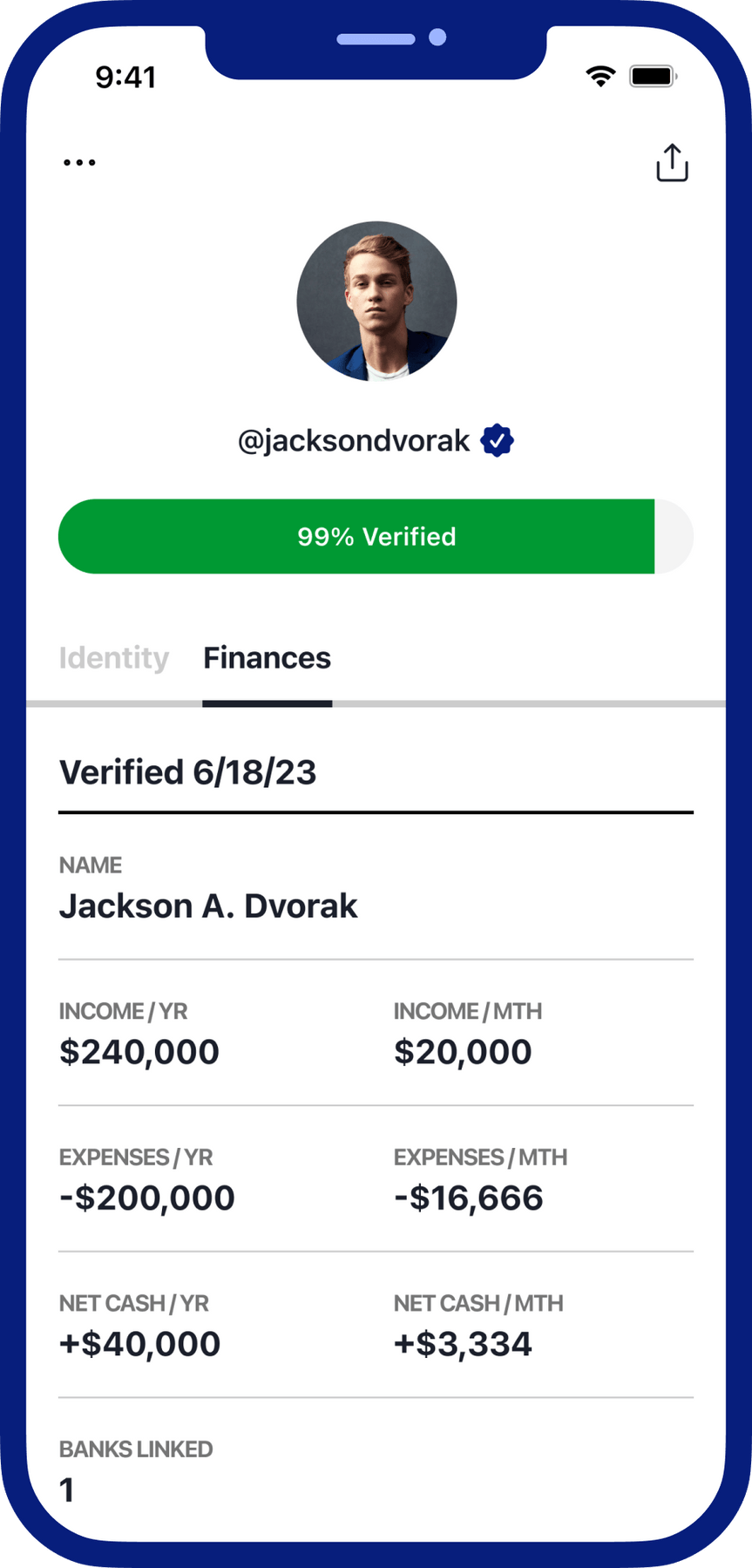Share this verified profile
This screenshot has width=752, height=1568.
click(x=672, y=163)
